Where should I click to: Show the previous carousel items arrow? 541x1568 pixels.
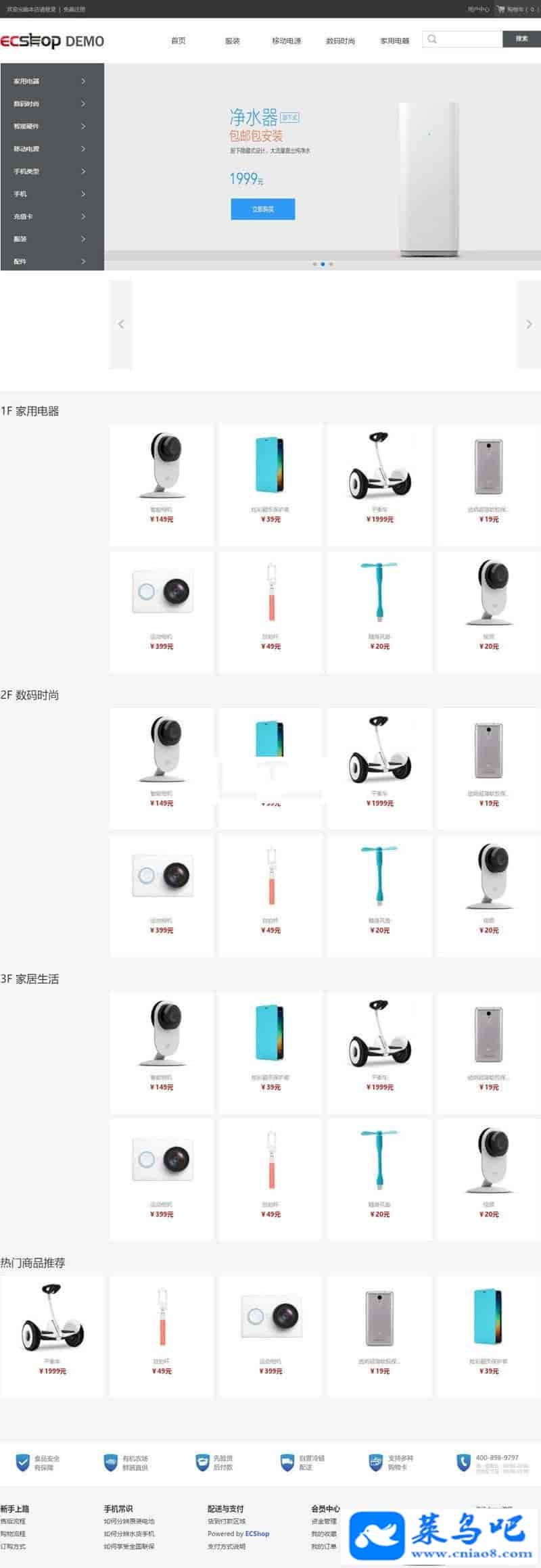121,325
